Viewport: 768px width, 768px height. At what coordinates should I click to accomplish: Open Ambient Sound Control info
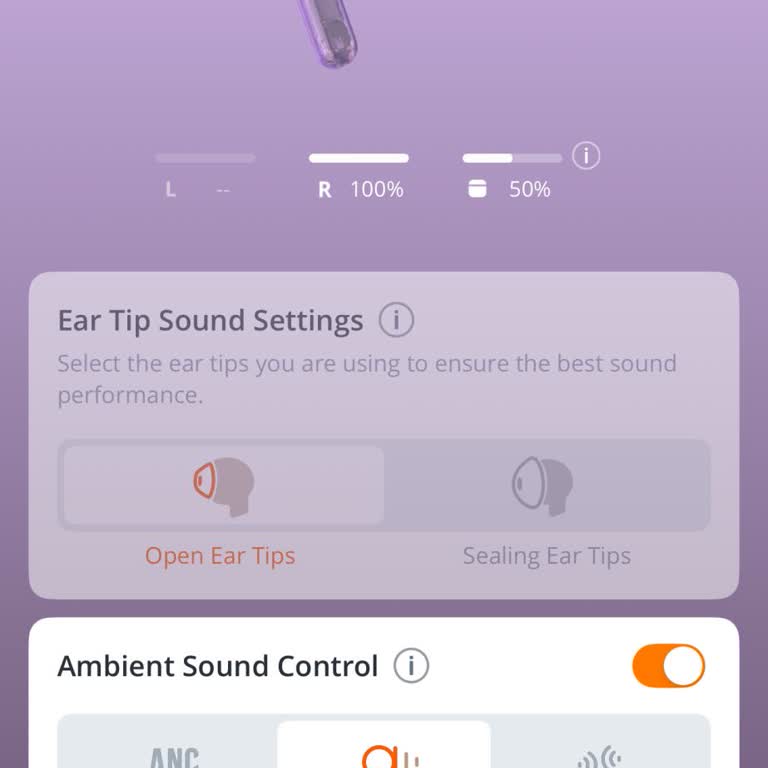(x=411, y=666)
